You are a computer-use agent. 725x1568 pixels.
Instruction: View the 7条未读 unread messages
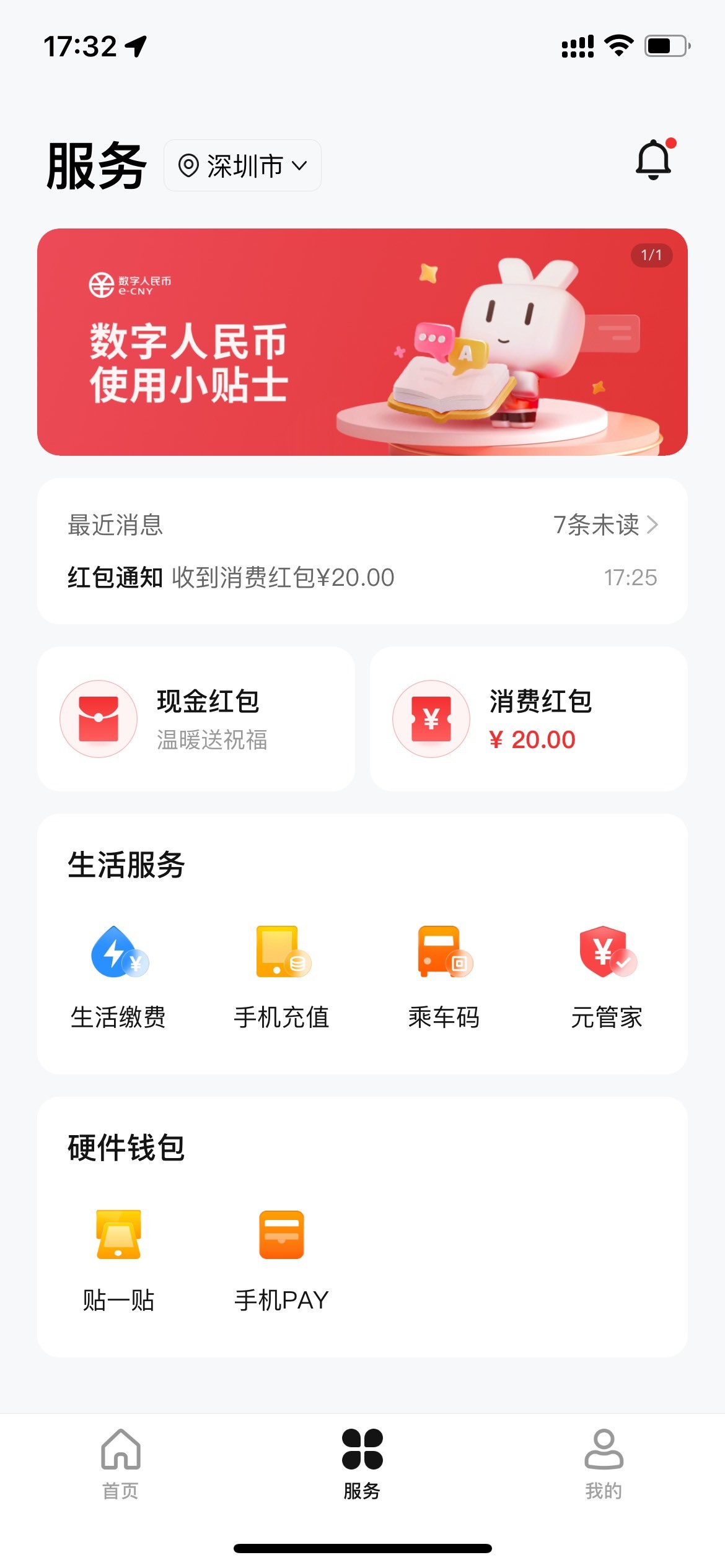[604, 525]
